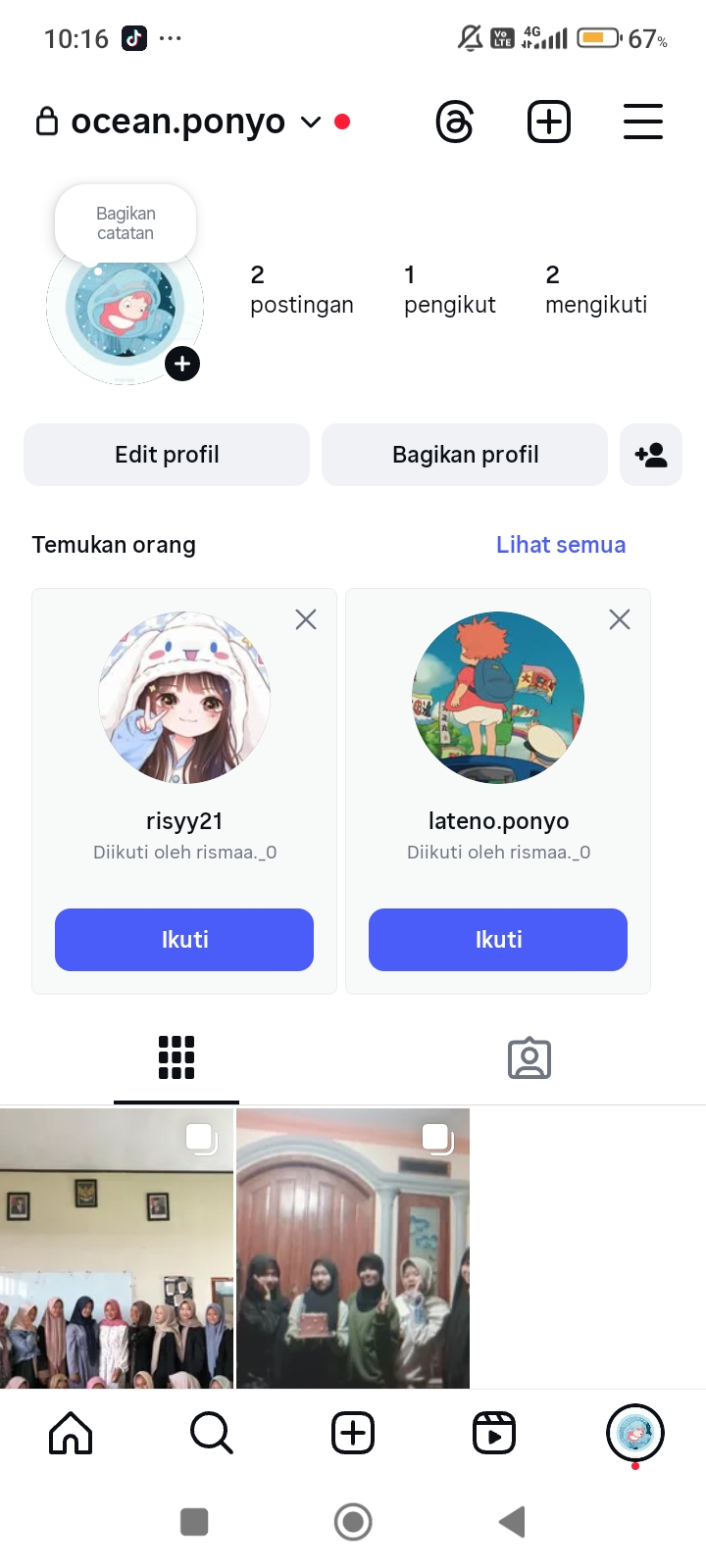Image resolution: width=706 pixels, height=1568 pixels.
Task: Open the post with the wooden door
Action: click(x=353, y=1249)
